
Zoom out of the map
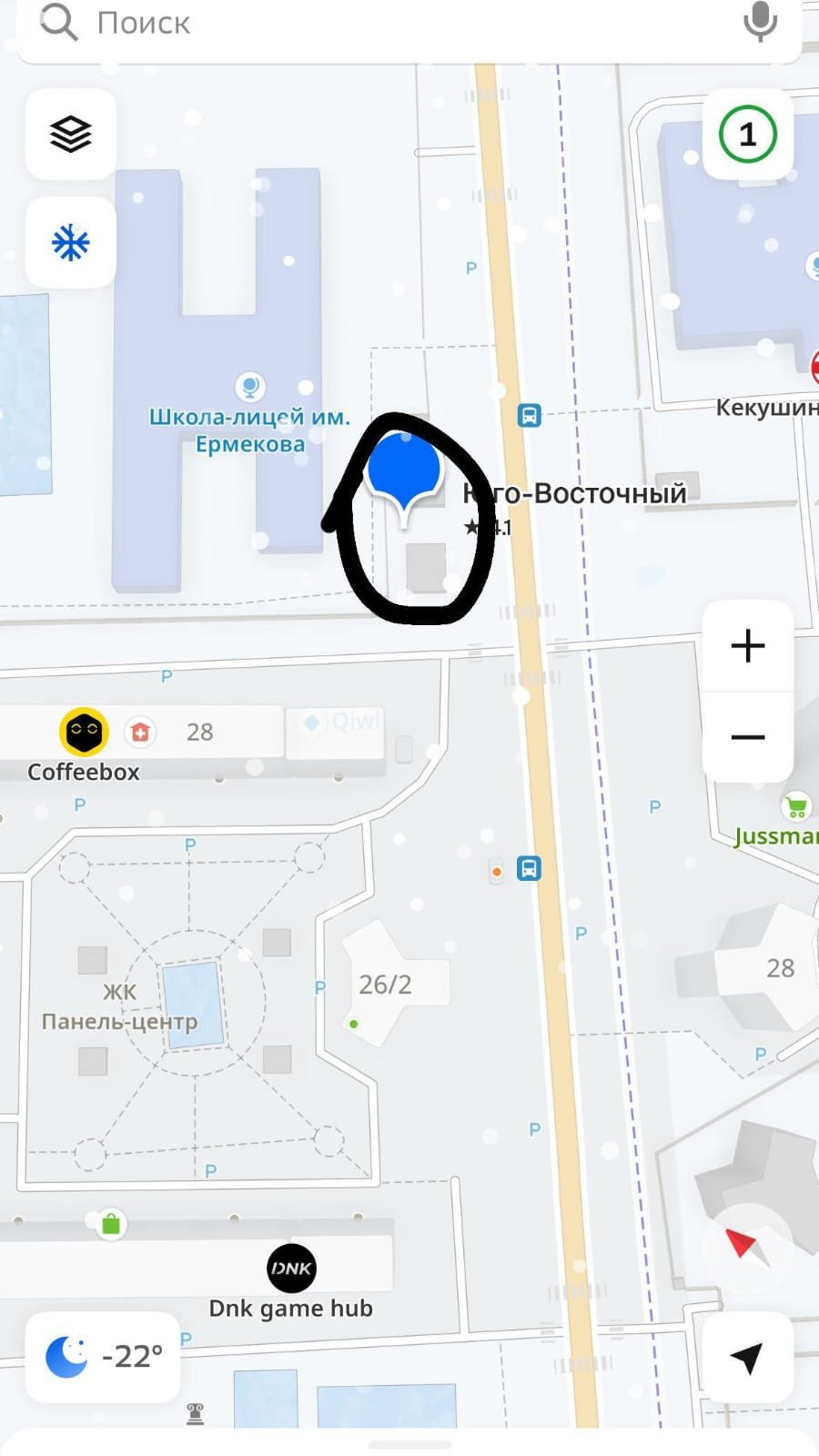747,737
